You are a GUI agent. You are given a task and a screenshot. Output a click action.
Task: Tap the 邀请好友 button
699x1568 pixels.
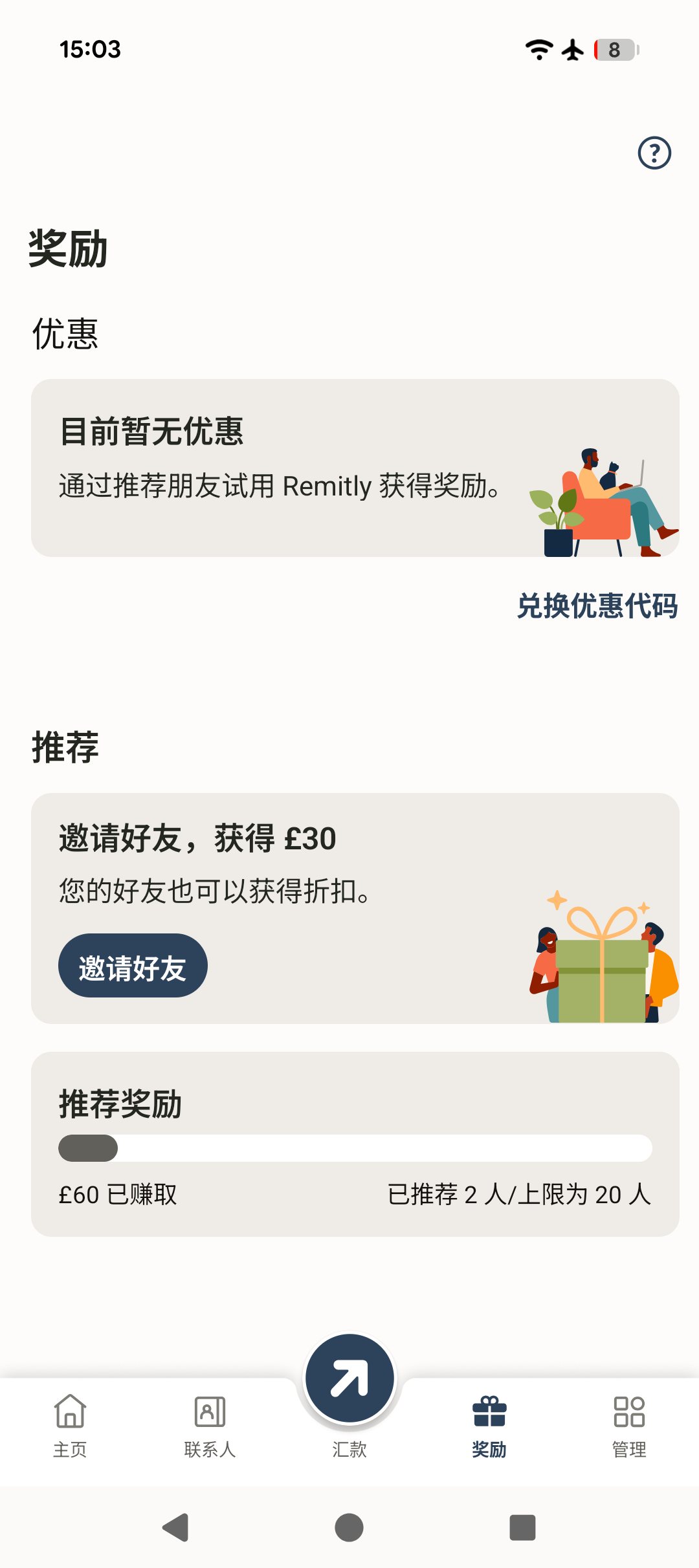[133, 965]
